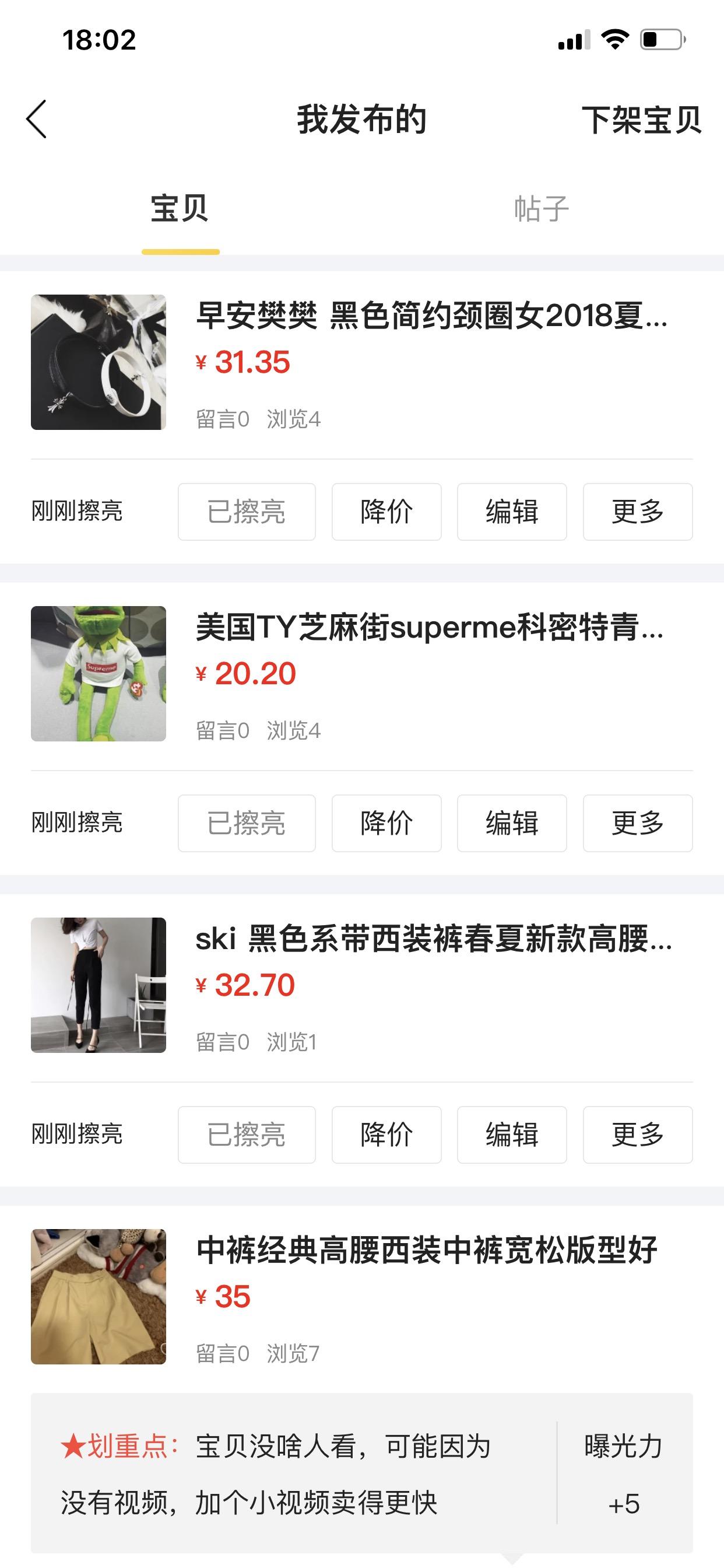
Task: Open the 早安樊樊 黑色简约颈圈 listing
Action: click(431, 317)
